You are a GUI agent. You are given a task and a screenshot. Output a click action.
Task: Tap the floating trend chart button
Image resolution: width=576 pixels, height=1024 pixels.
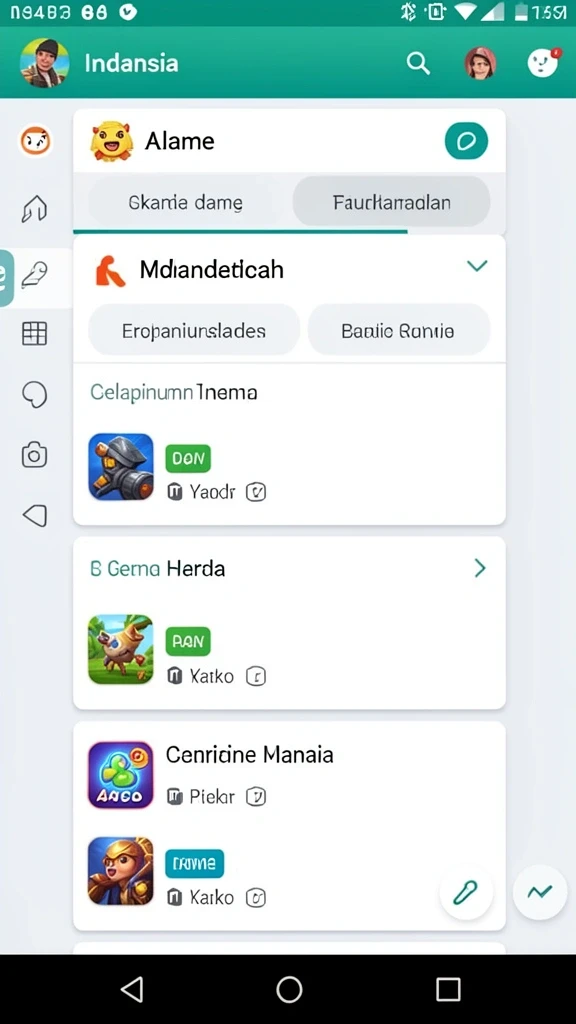(x=540, y=892)
